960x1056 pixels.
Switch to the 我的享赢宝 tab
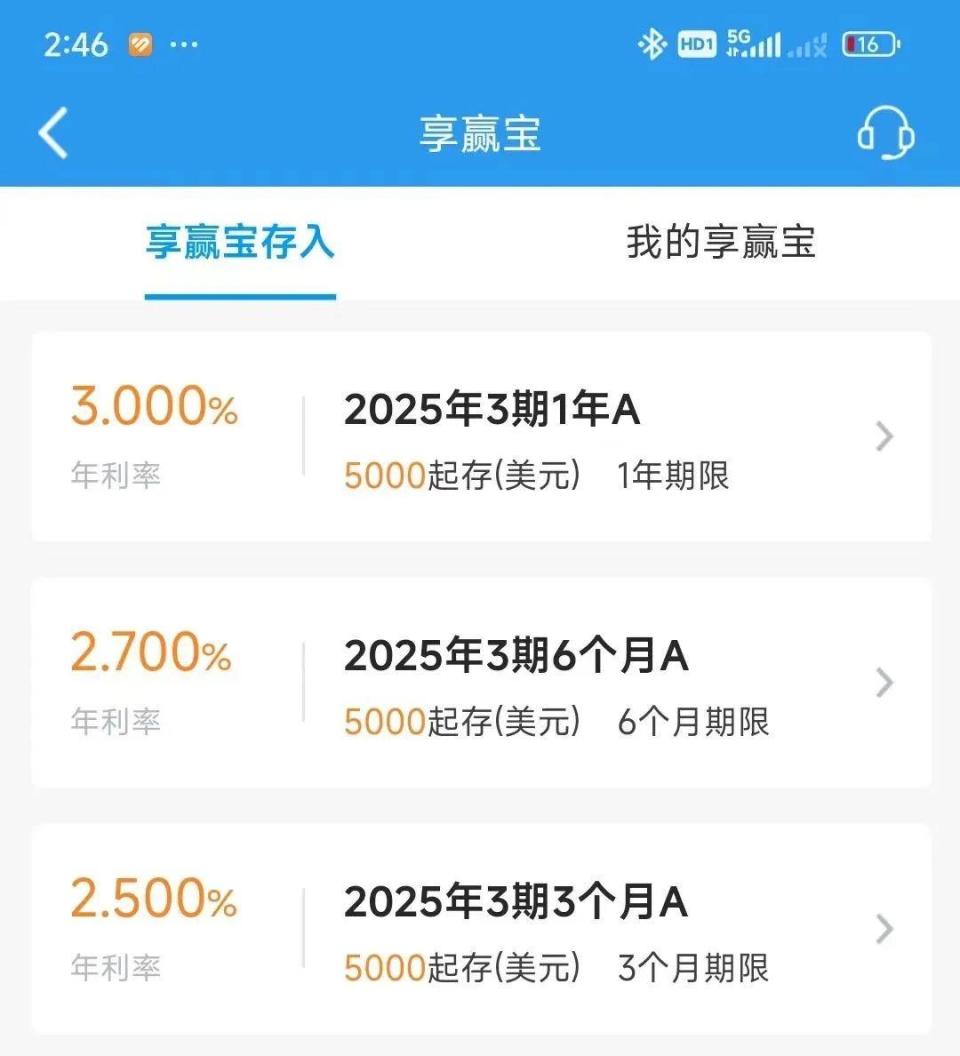722,243
